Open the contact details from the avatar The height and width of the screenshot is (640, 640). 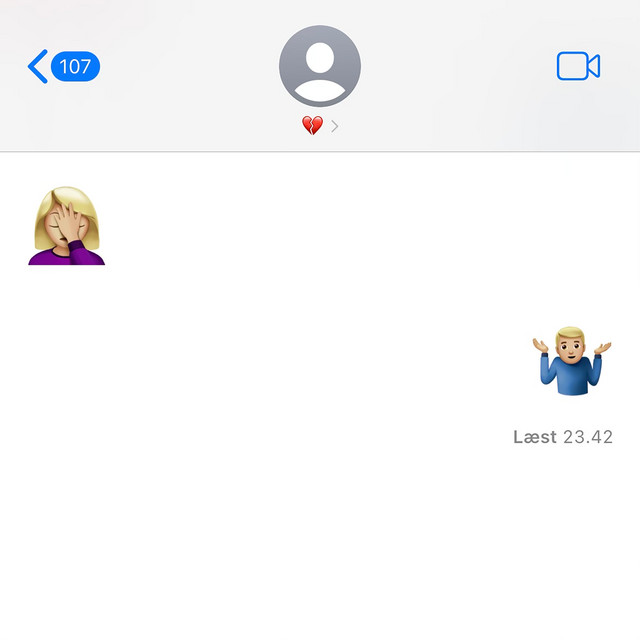(x=320, y=67)
